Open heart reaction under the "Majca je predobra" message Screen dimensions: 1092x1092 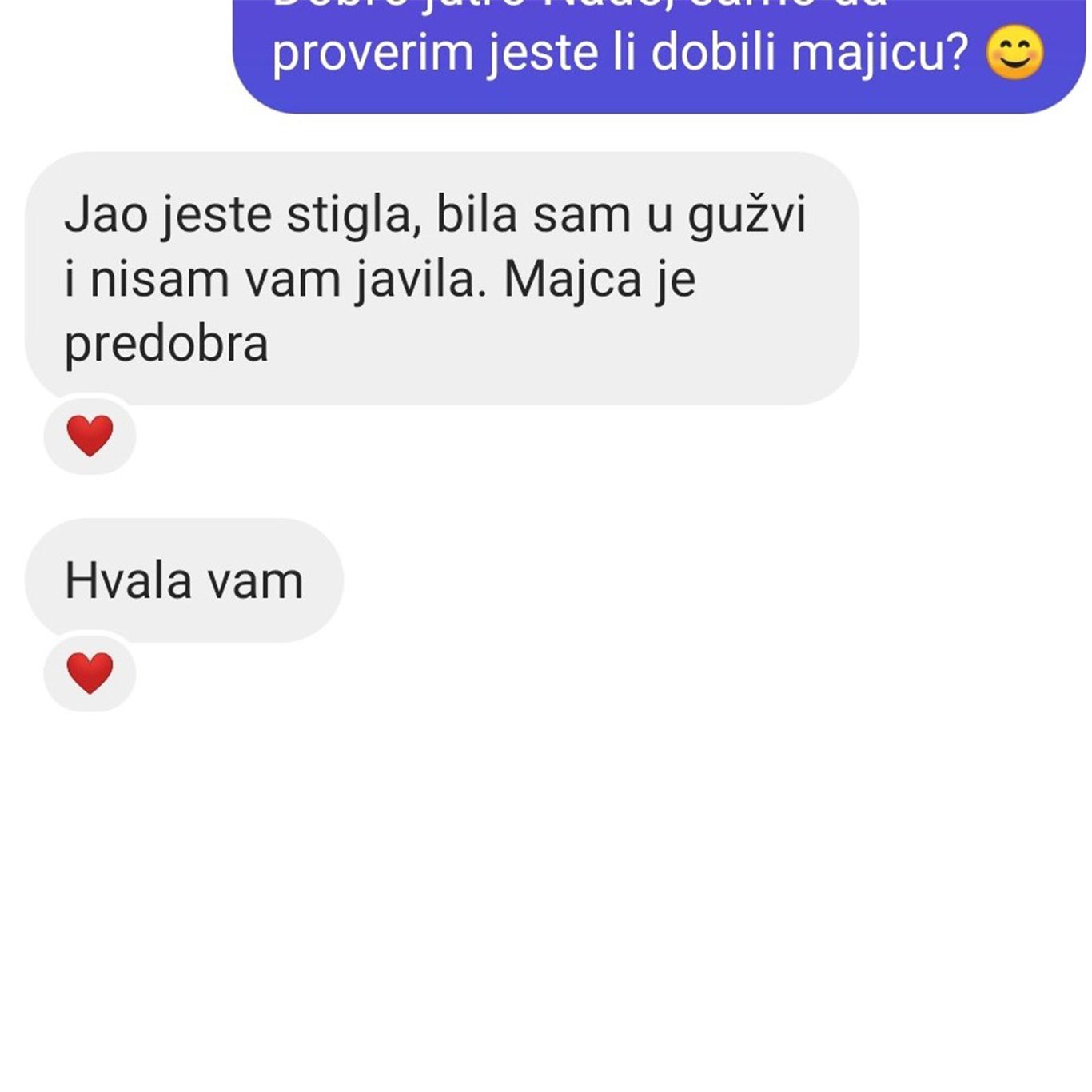90,436
